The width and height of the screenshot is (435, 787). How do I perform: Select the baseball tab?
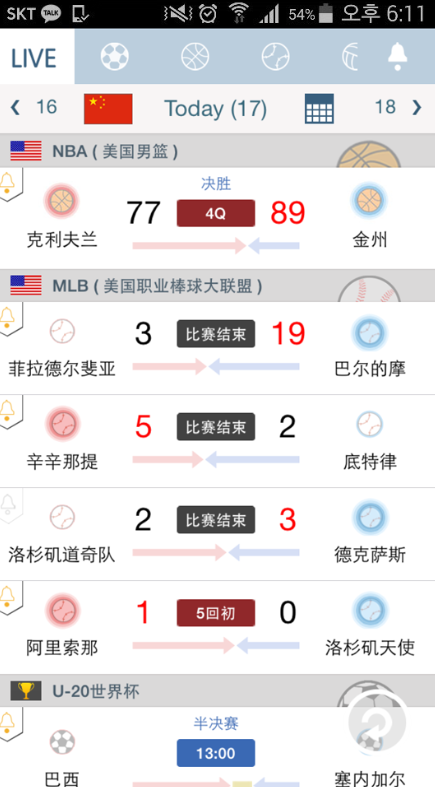(275, 56)
